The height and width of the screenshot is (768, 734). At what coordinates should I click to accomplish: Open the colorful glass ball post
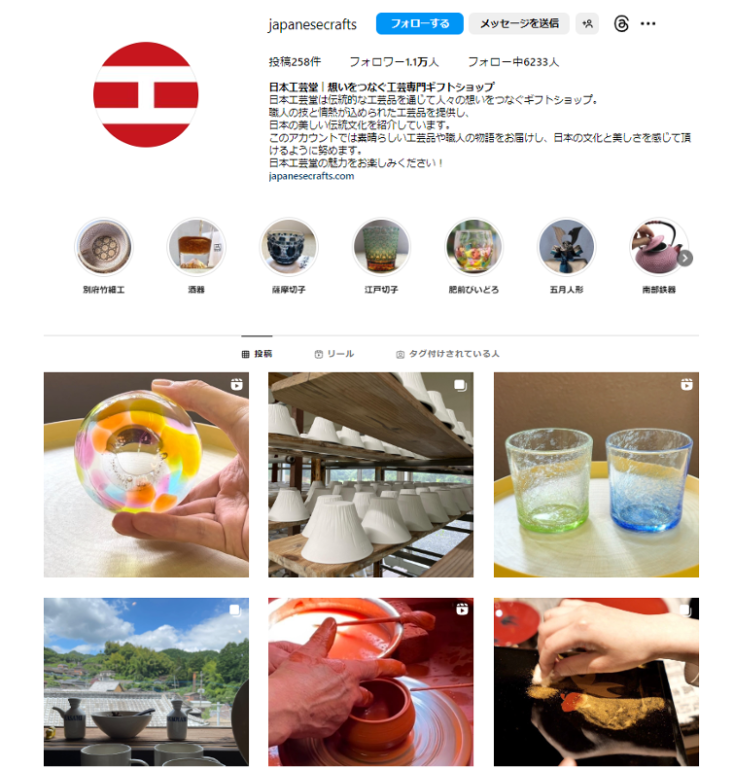146,475
